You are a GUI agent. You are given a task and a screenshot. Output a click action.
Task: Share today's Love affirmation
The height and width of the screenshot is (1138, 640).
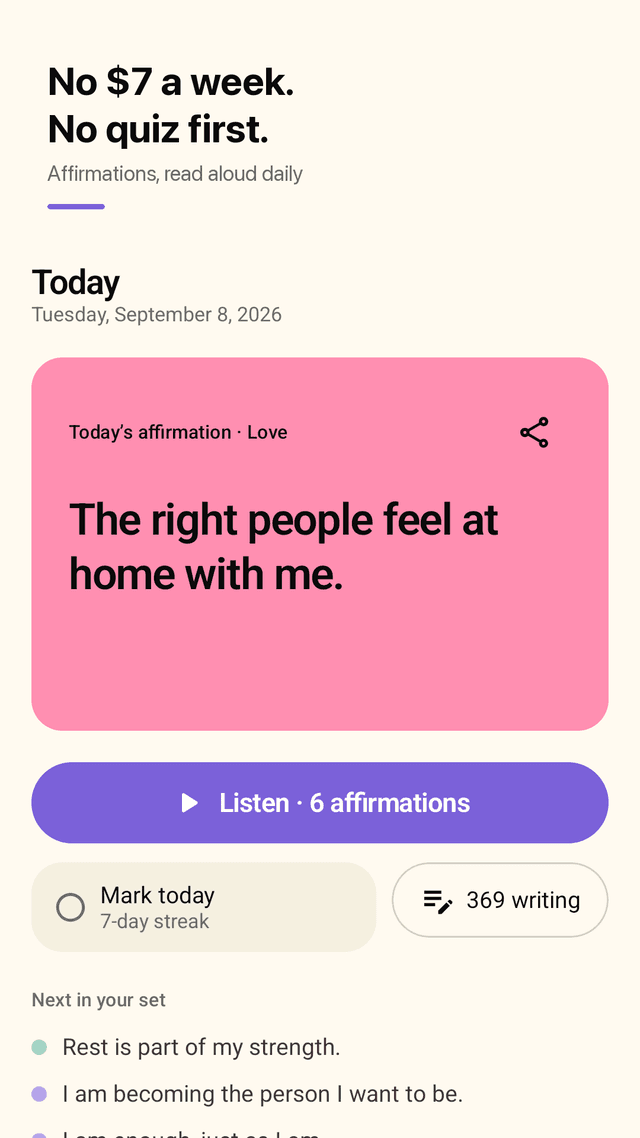pos(534,433)
